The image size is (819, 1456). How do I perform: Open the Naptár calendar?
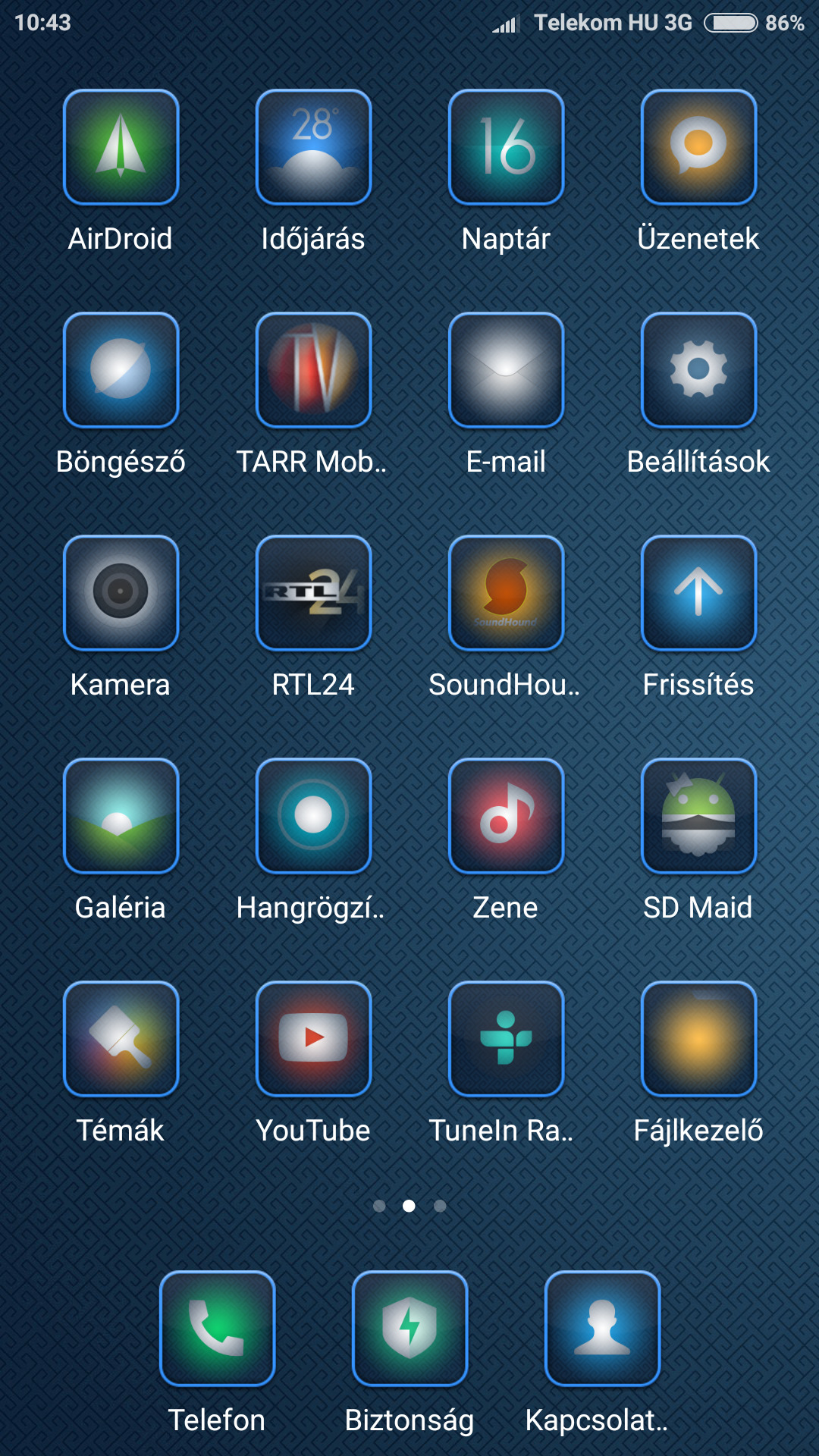[x=506, y=147]
